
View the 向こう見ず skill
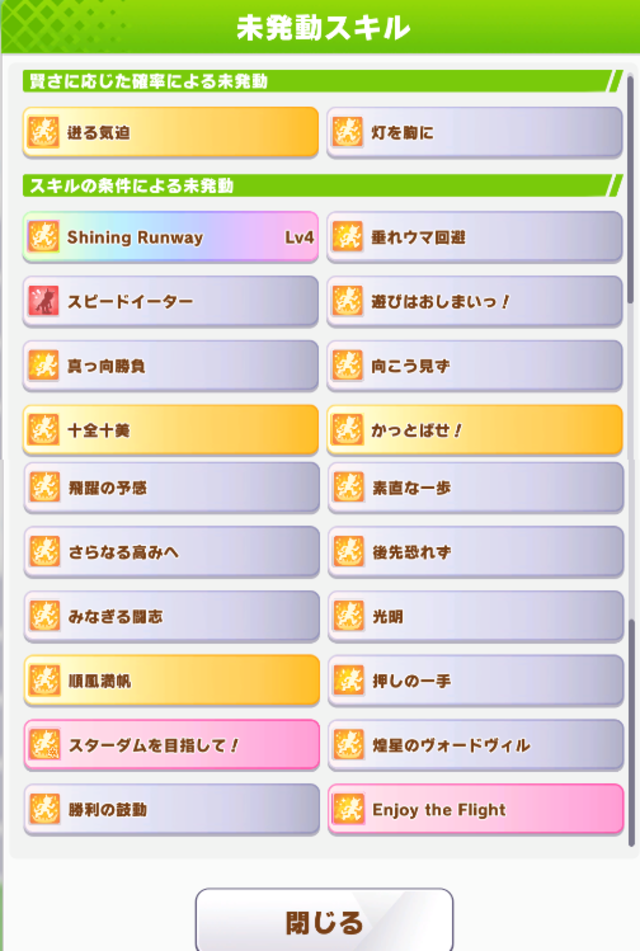[x=475, y=366]
